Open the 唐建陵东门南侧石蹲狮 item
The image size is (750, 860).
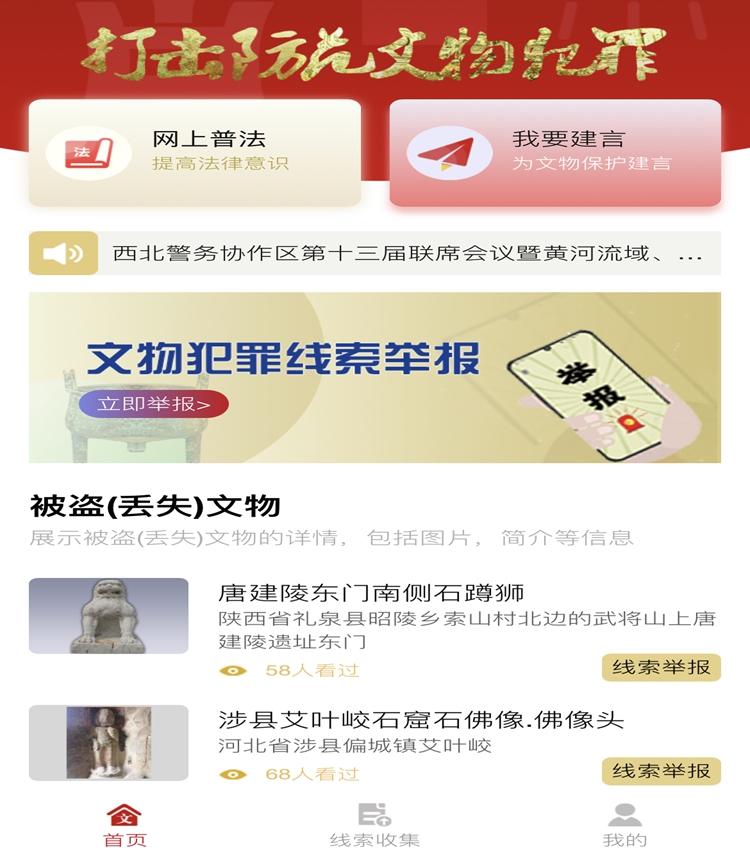coord(371,594)
